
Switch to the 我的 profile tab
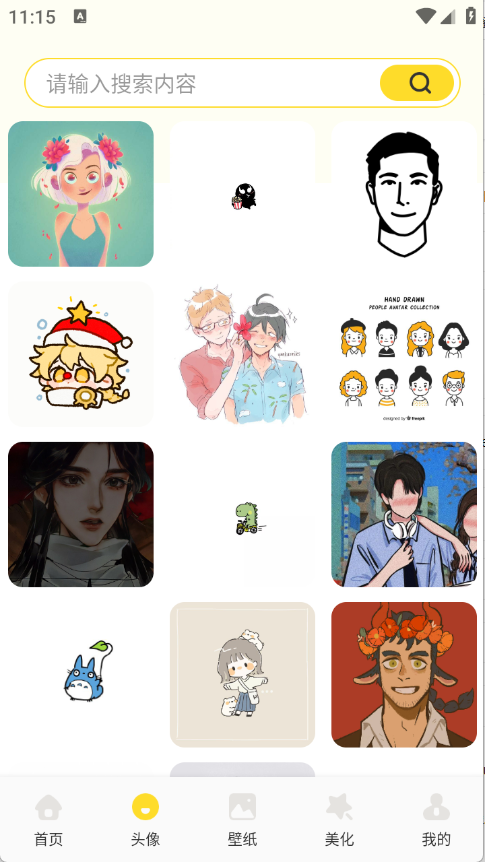[x=436, y=819]
